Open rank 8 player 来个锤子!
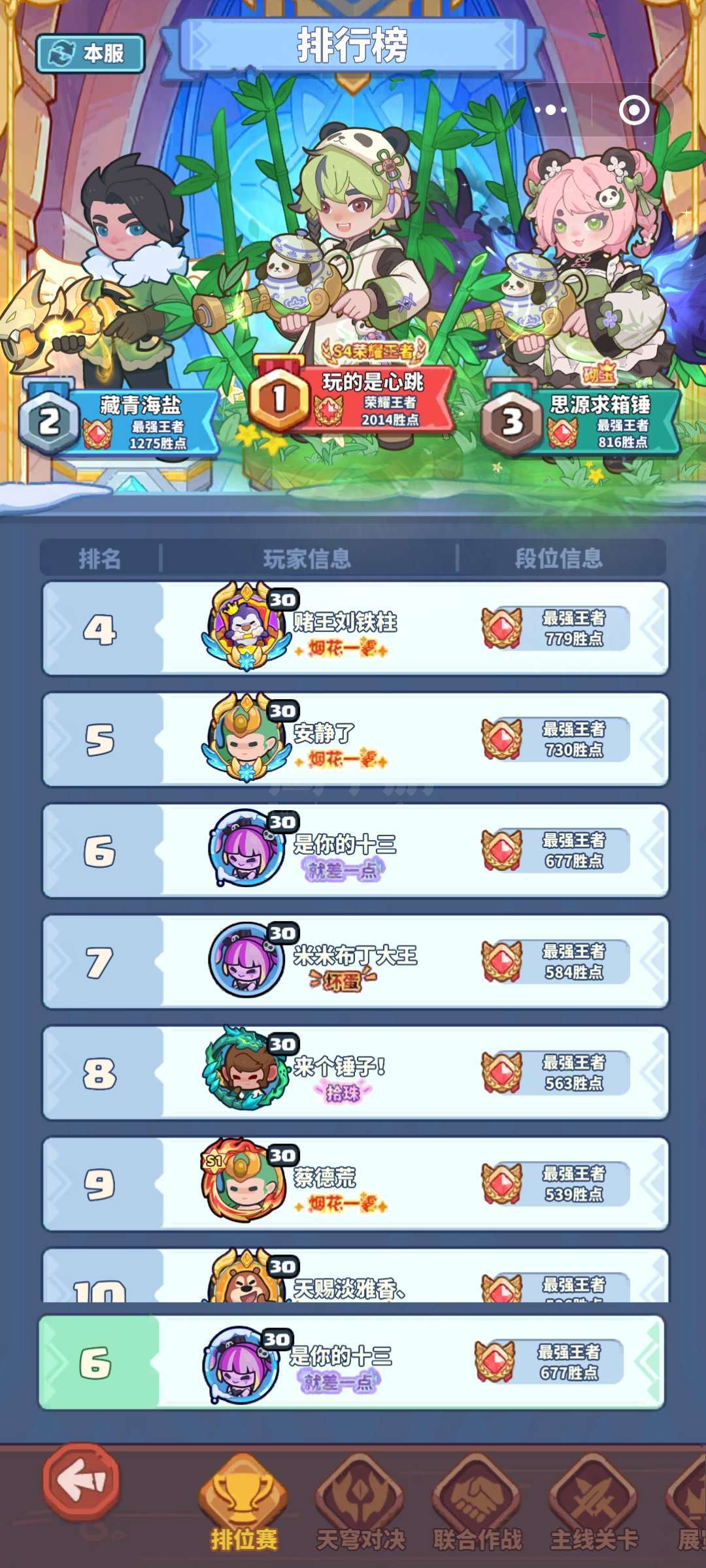 coord(355,1072)
